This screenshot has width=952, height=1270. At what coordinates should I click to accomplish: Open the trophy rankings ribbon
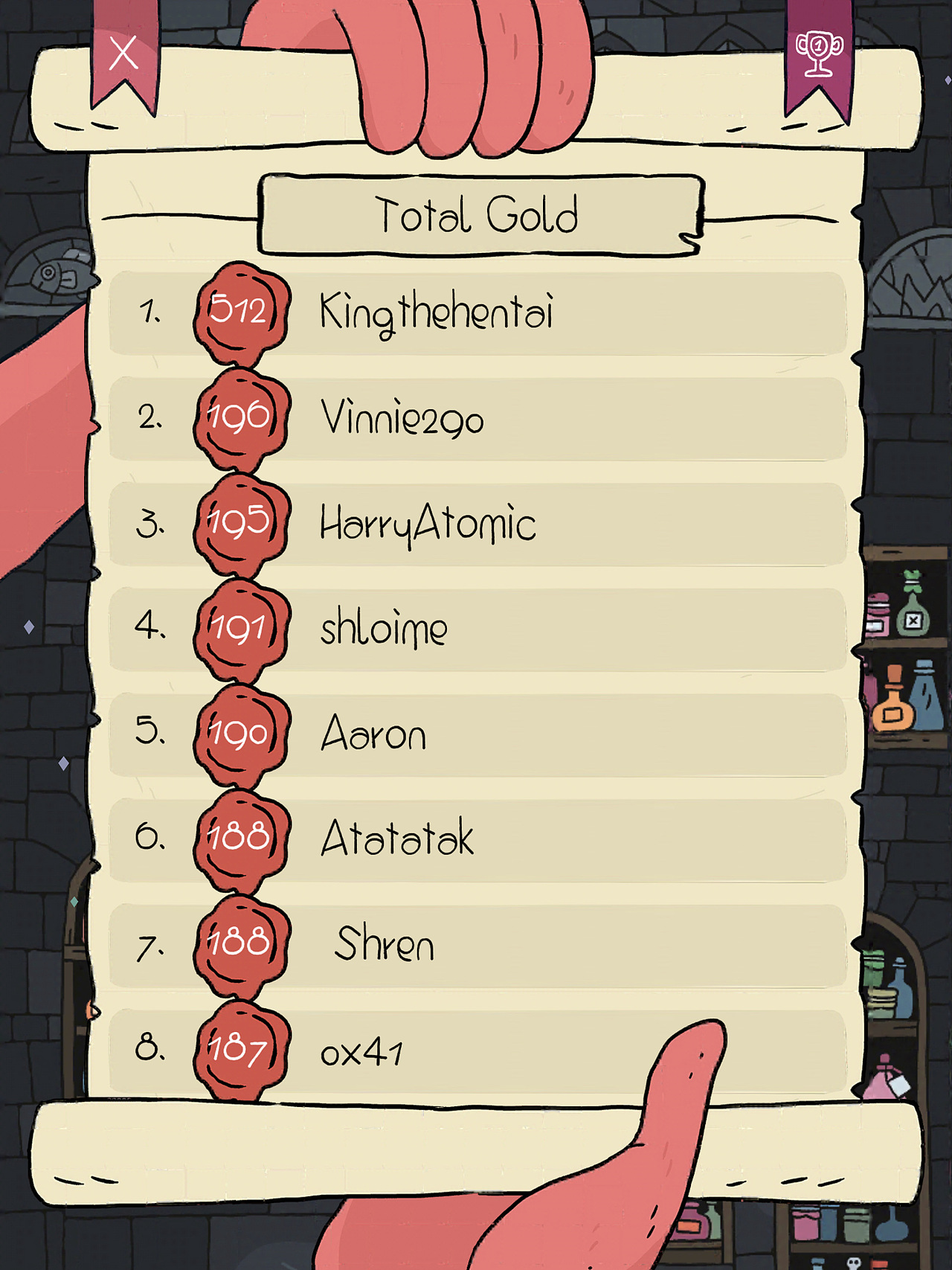818,54
